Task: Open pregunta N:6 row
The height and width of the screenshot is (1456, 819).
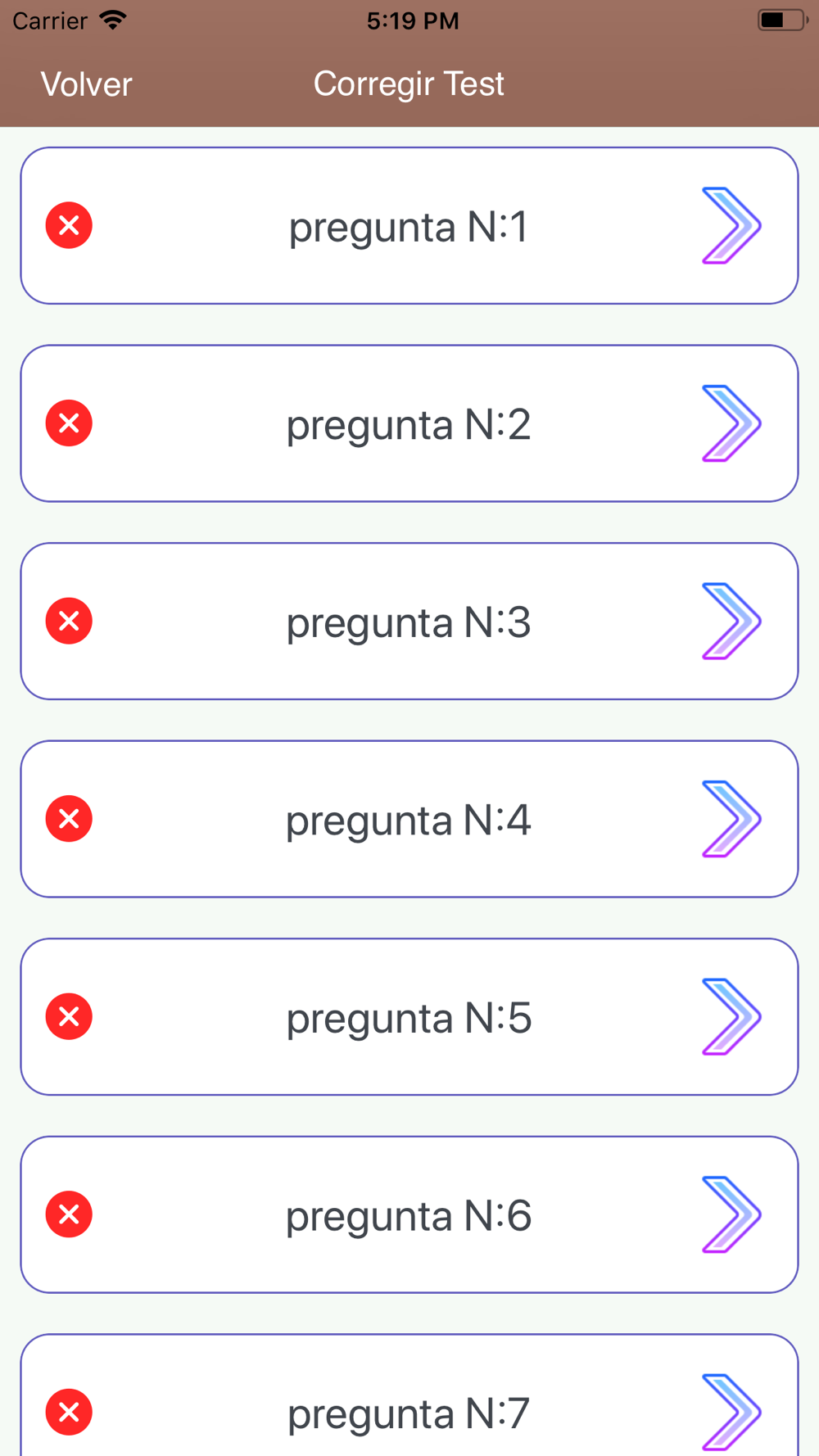Action: pyautogui.click(x=409, y=1214)
